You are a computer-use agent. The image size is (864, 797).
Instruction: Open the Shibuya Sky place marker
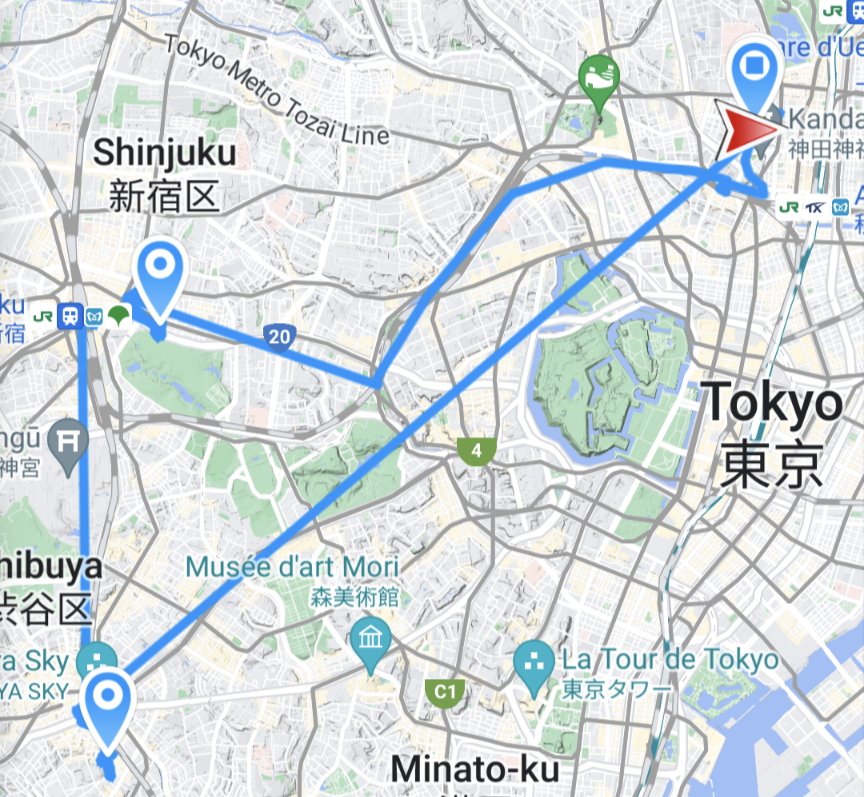coord(97,661)
